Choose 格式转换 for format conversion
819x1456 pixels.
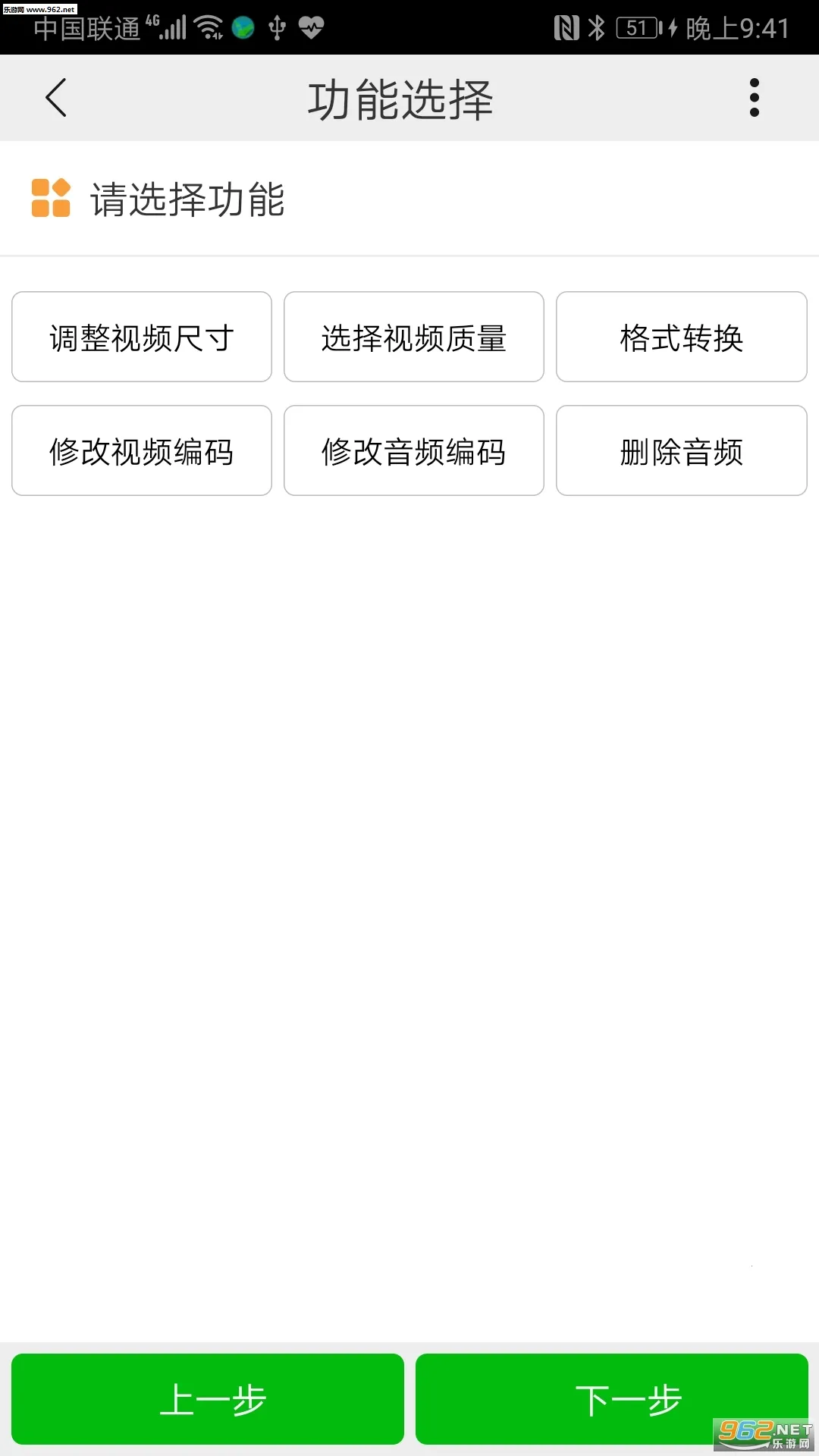pos(680,337)
